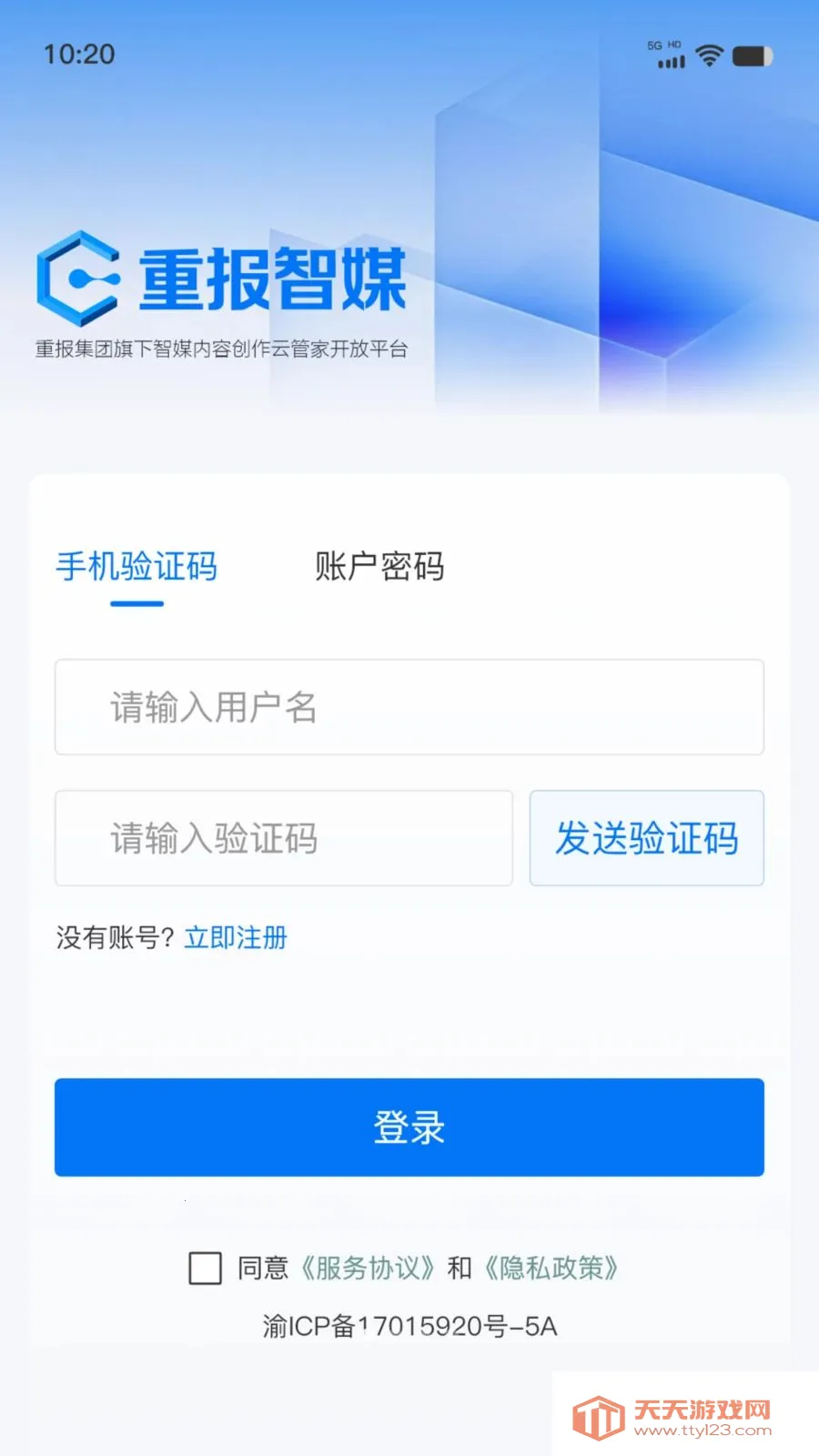Tap the 请输入验证码 input field
Image resolution: width=819 pixels, height=1456 pixels.
[x=284, y=838]
